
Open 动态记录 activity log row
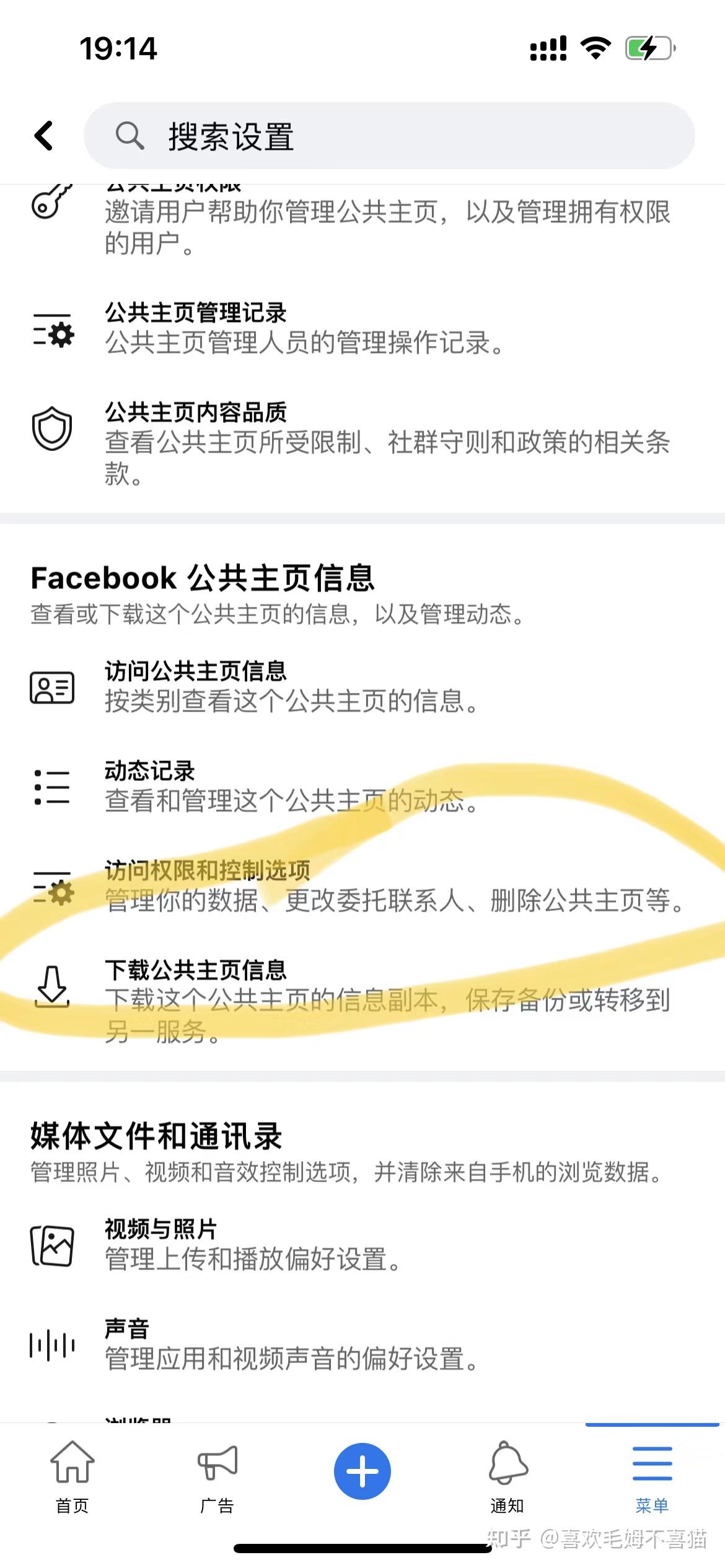tap(362, 787)
